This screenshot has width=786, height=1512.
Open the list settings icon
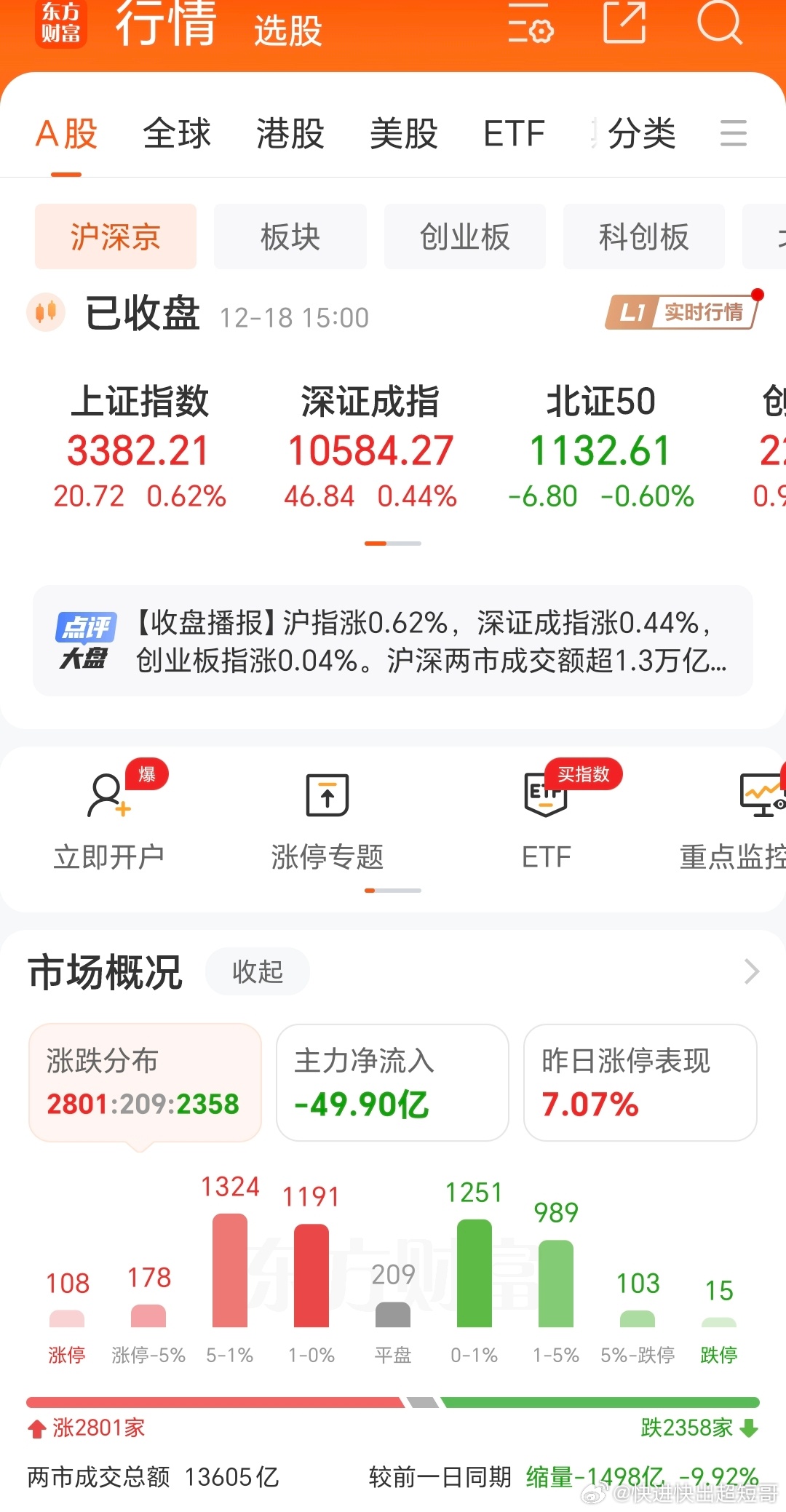pos(531,23)
